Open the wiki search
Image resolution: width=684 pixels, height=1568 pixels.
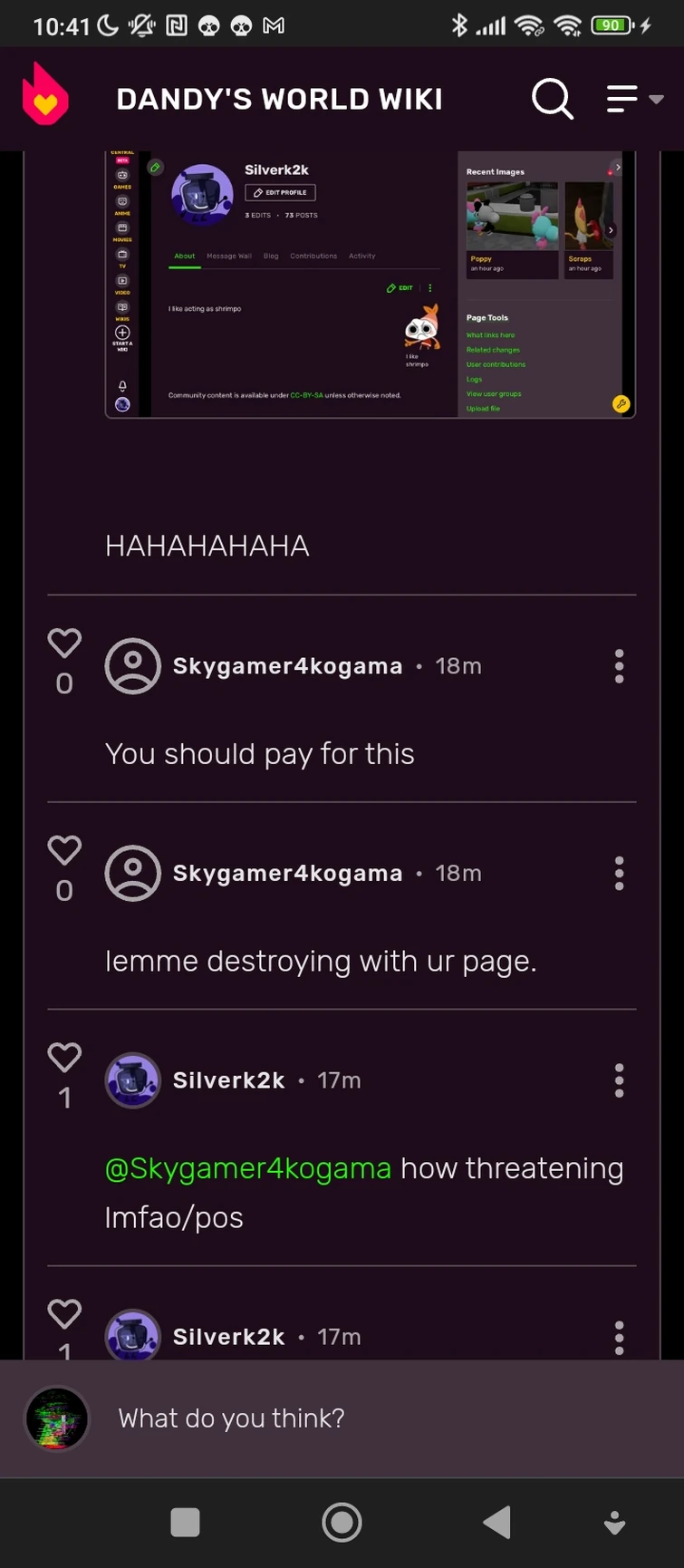[552, 98]
